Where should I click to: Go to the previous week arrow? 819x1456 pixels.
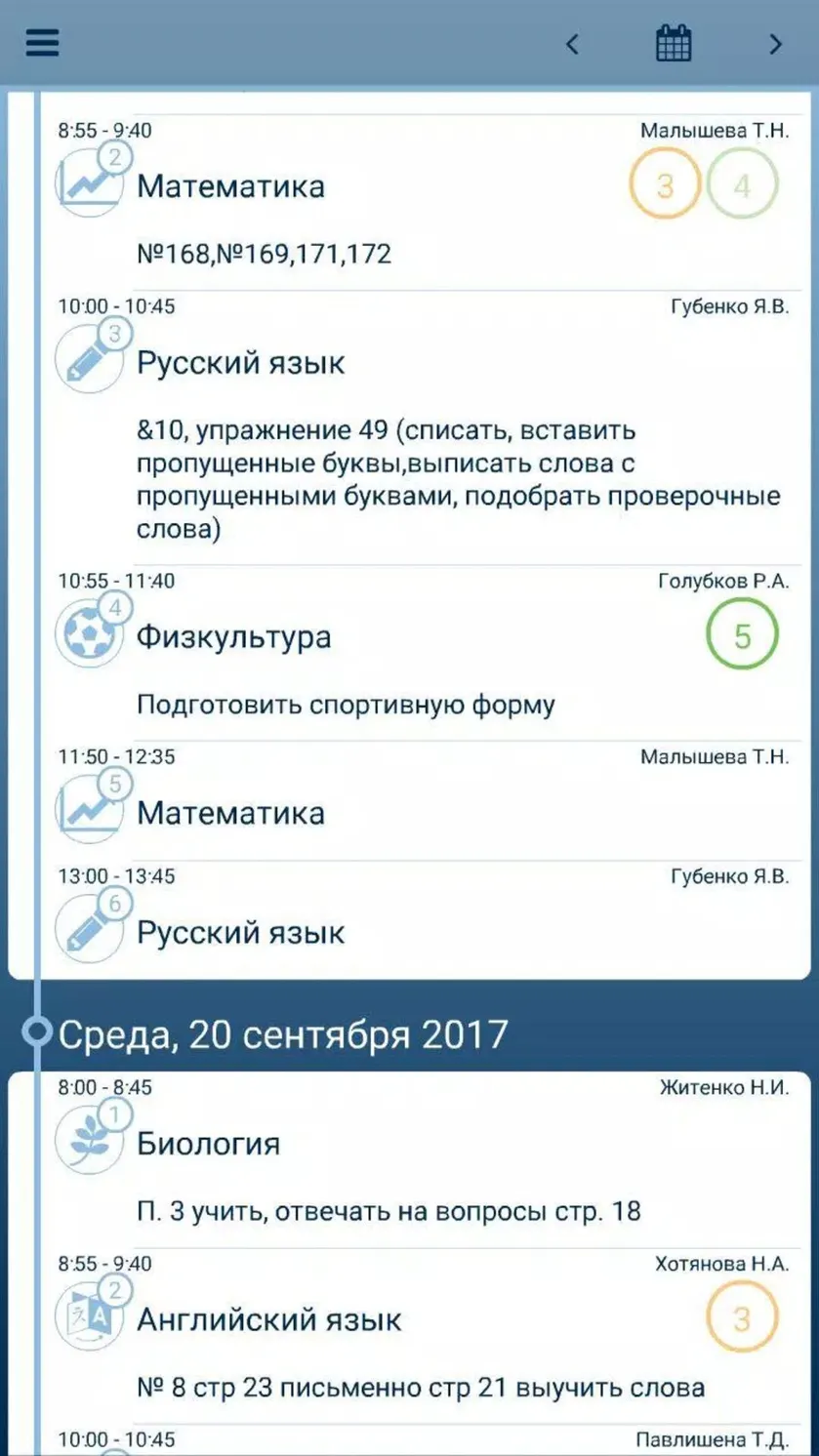pyautogui.click(x=572, y=44)
